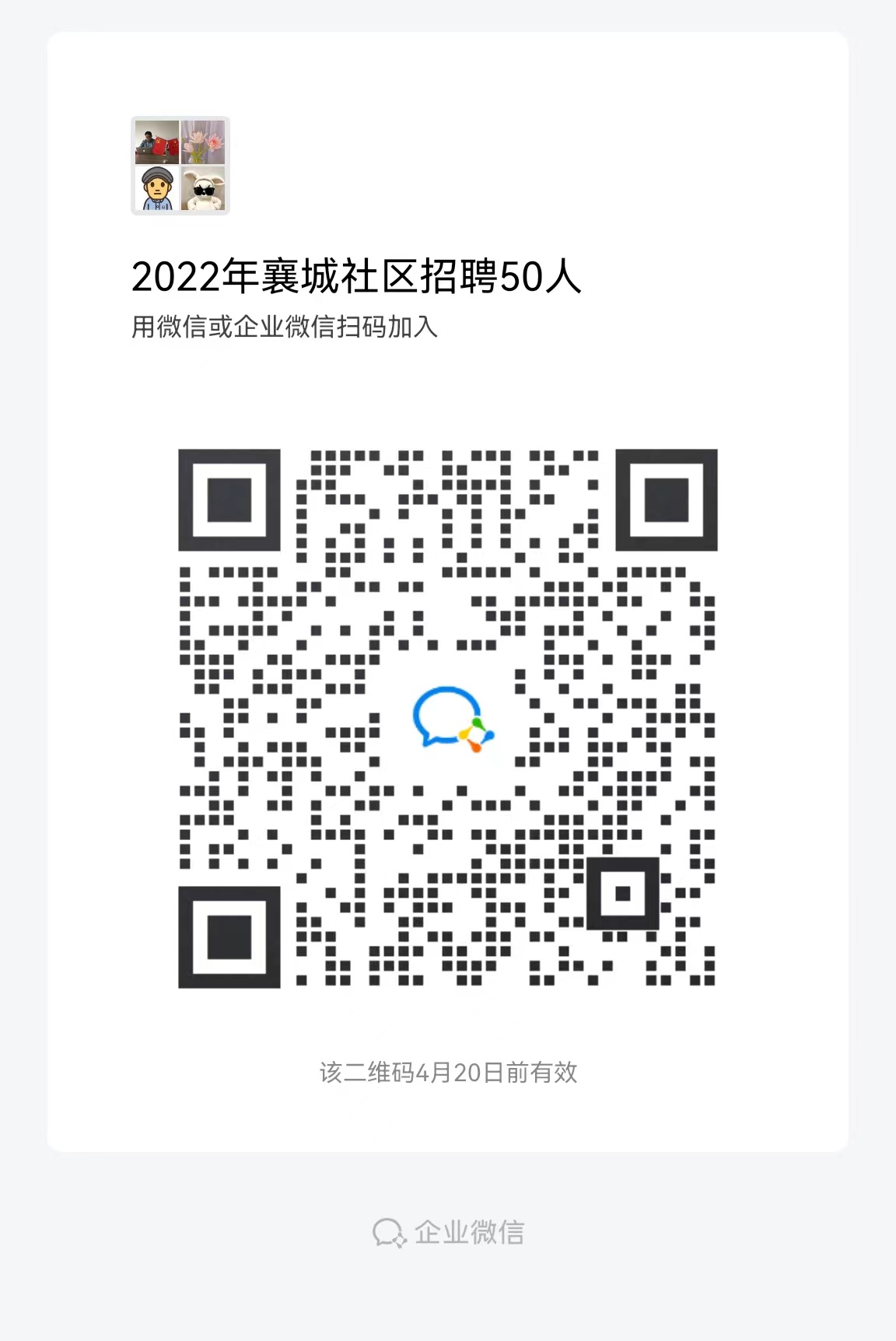The image size is (896, 1341).
Task: Click the validity notice 该二维码4月20日前有效
Action: 450,1072
